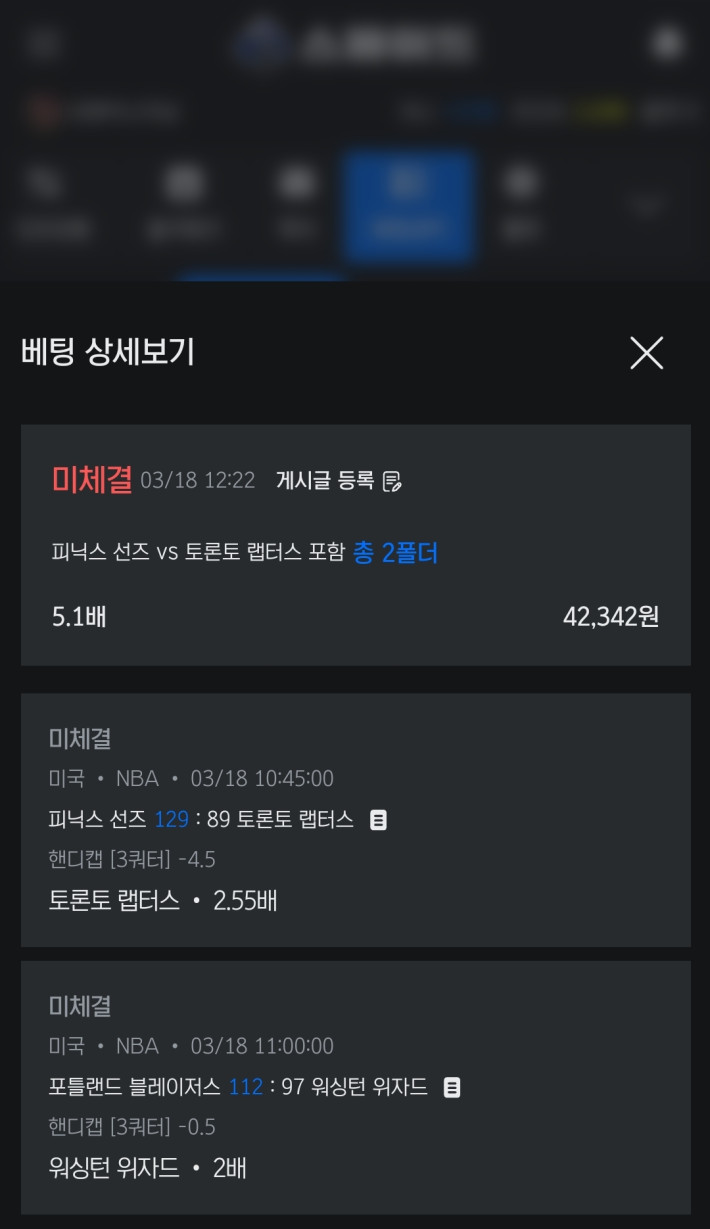
Task: Open match details icon for 포틀랜드 블레이저스 game
Action: [x=452, y=1087]
